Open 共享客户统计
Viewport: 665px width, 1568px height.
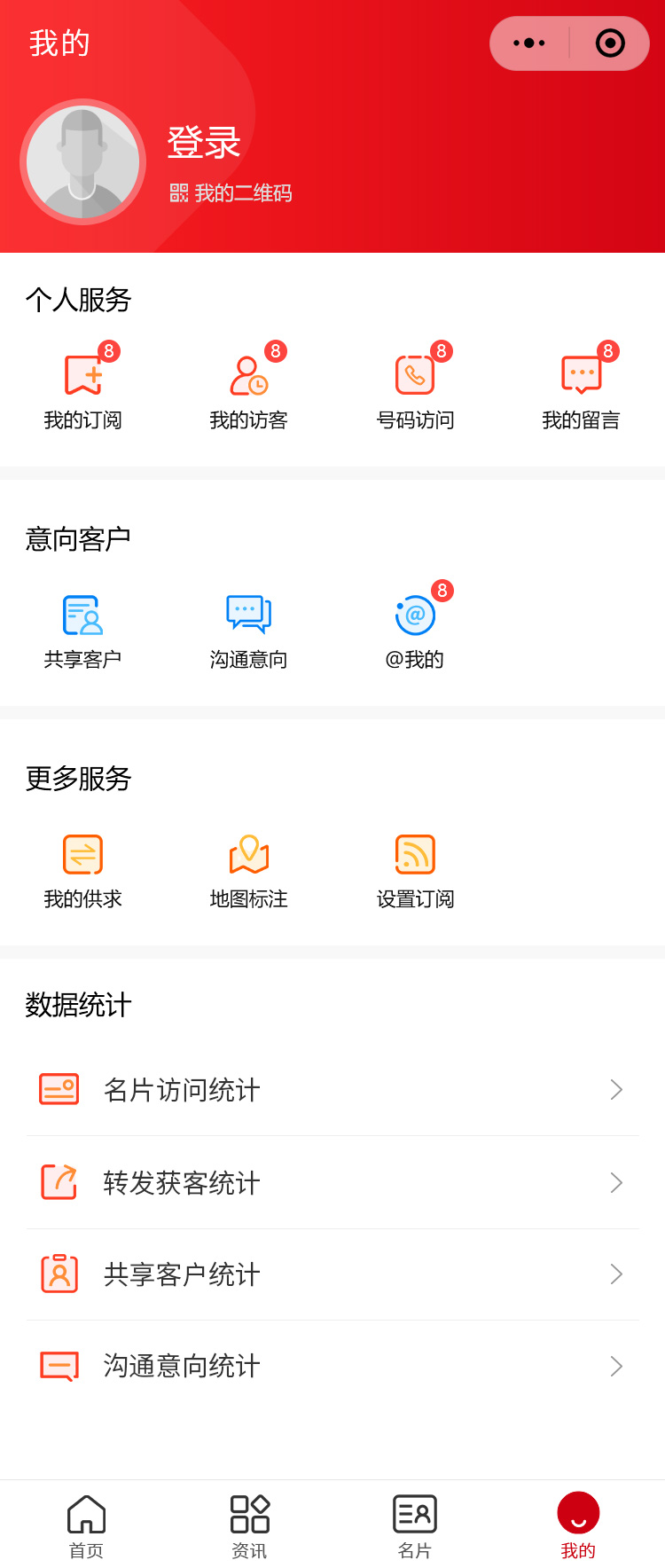[x=332, y=1274]
